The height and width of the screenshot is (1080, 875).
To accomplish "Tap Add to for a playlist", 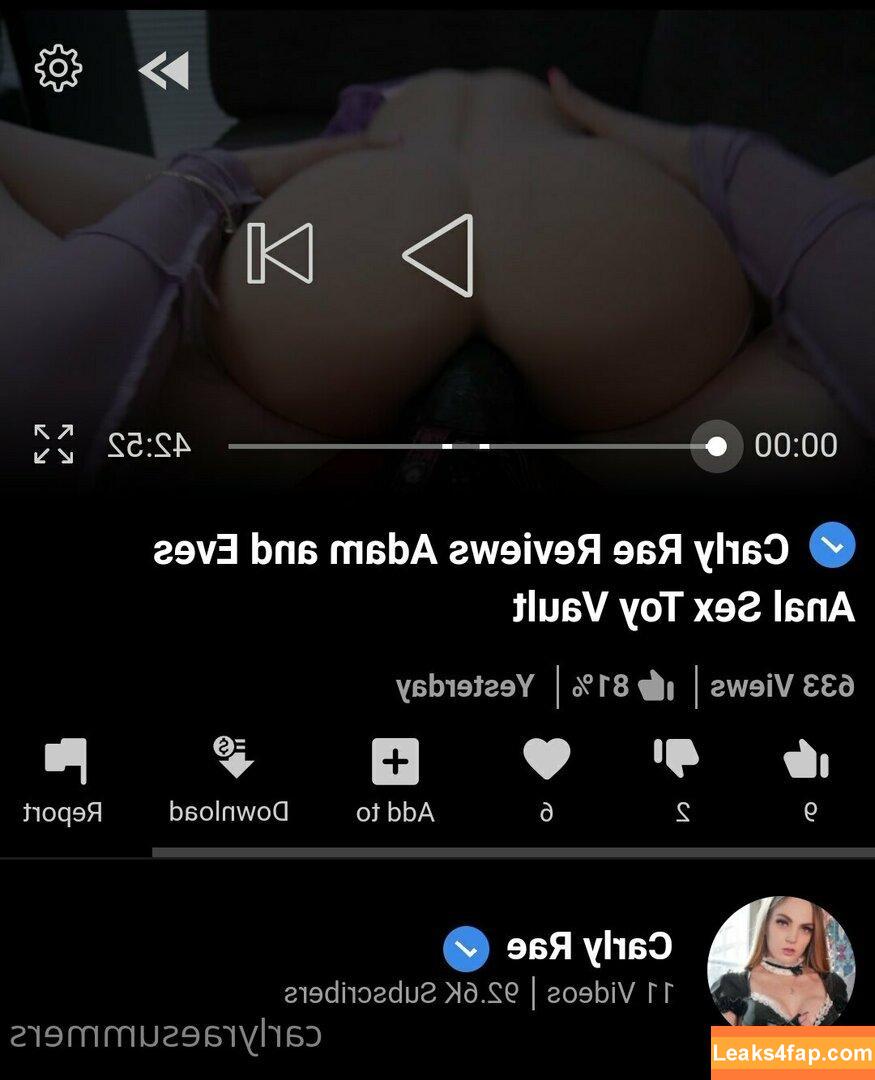I will tap(395, 781).
